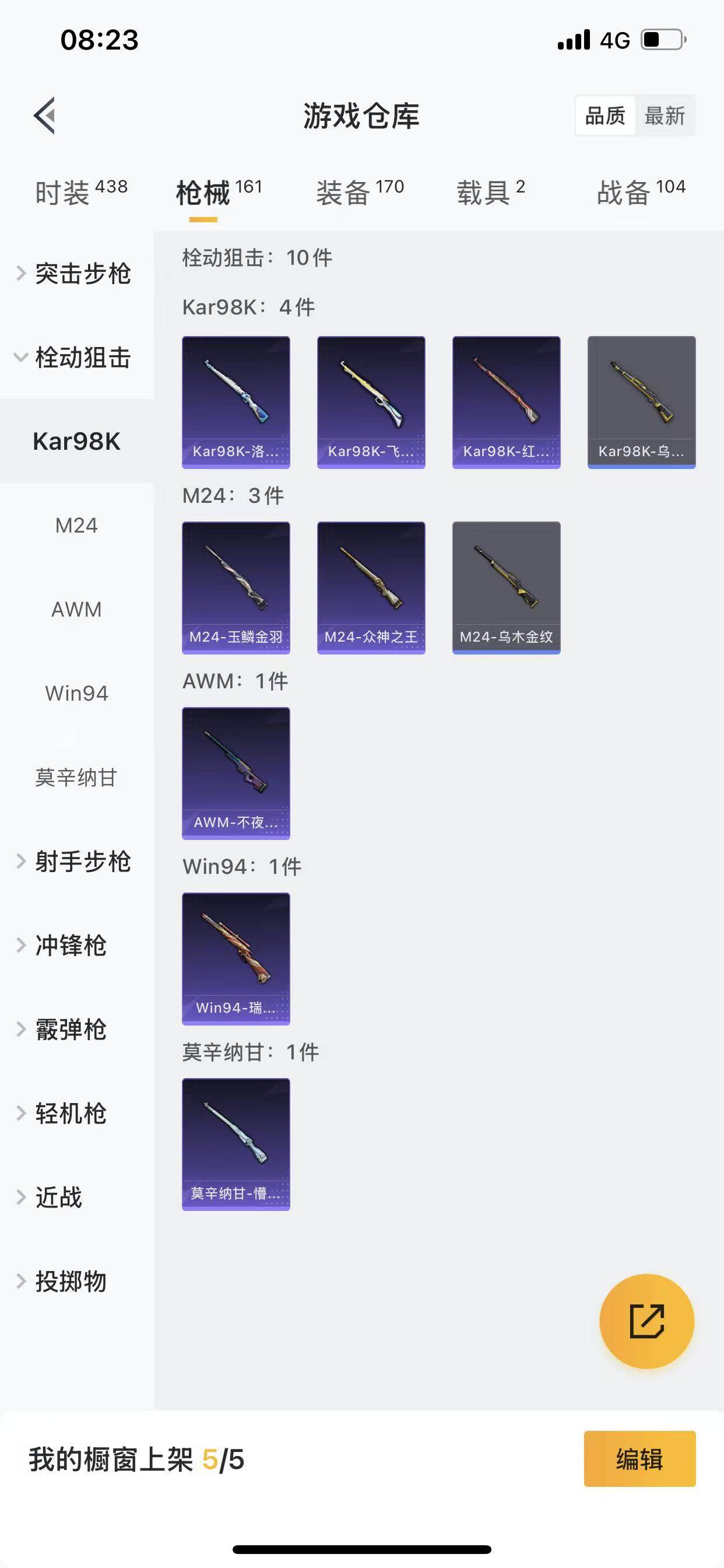Open the 时装 tab
This screenshot has height=1568, width=724.
pyautogui.click(x=63, y=190)
